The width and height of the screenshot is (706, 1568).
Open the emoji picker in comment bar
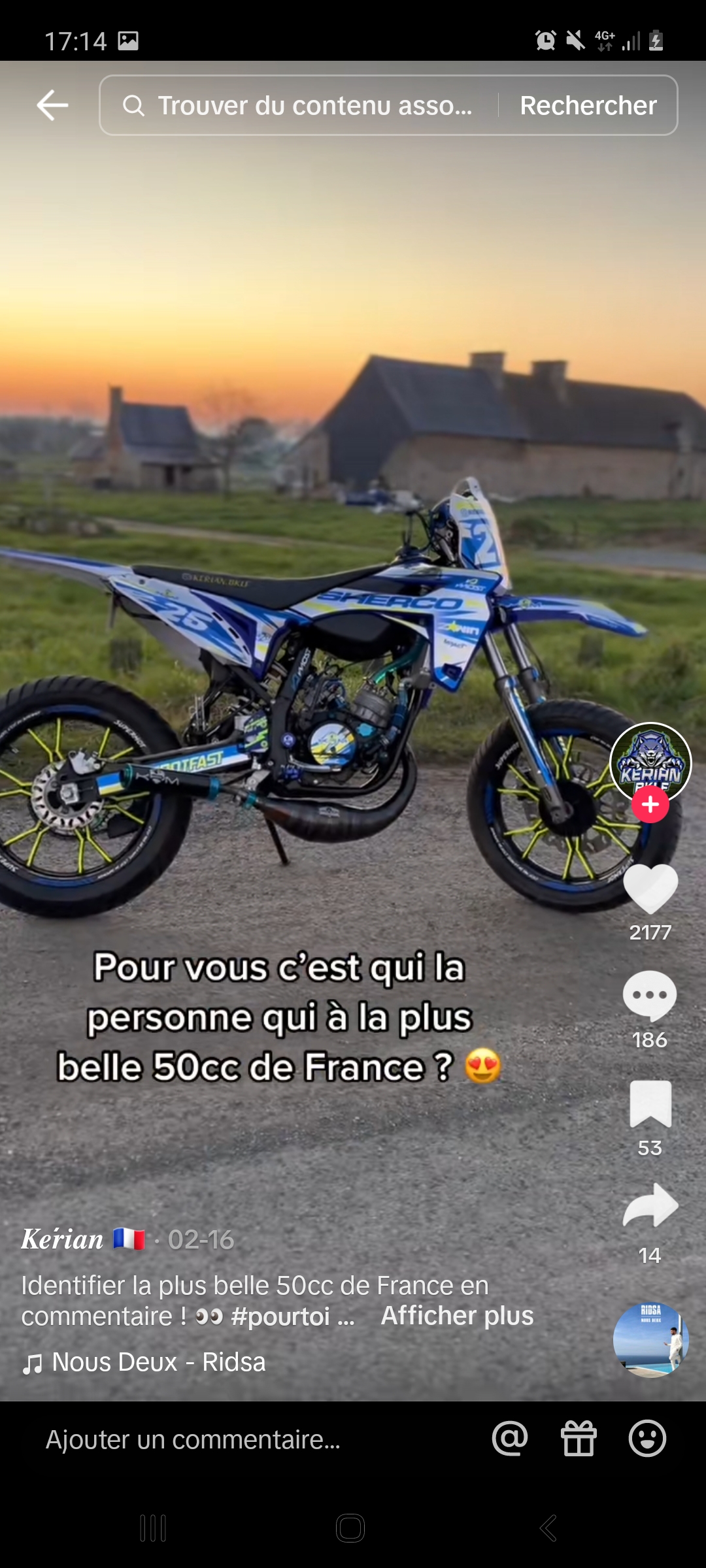(x=647, y=1439)
